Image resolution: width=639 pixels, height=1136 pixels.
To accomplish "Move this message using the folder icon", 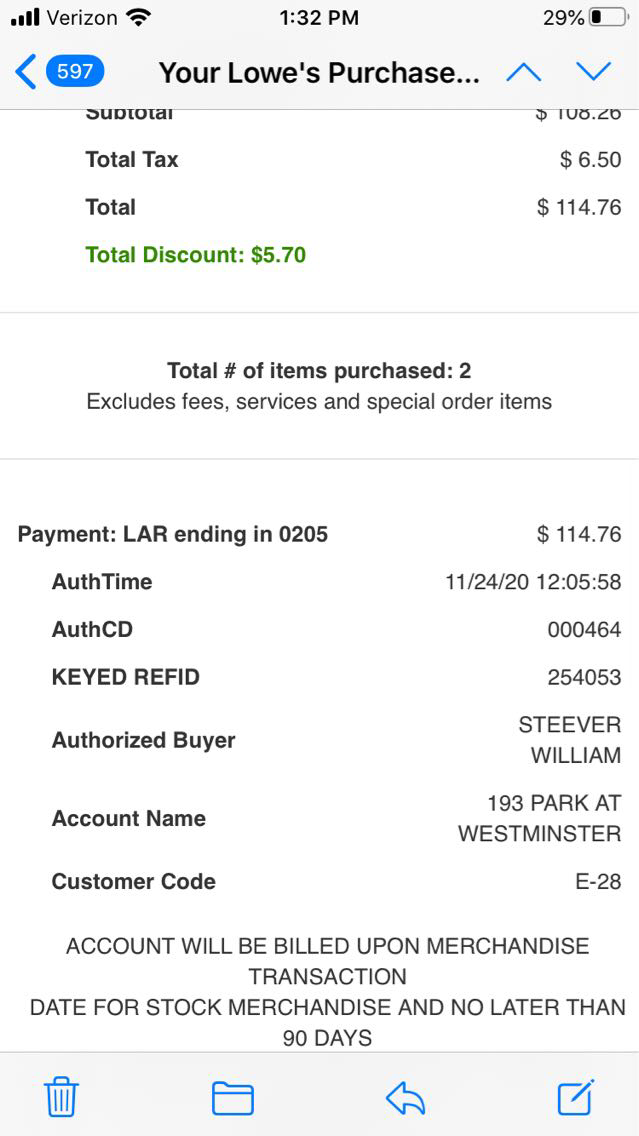I will point(232,1098).
